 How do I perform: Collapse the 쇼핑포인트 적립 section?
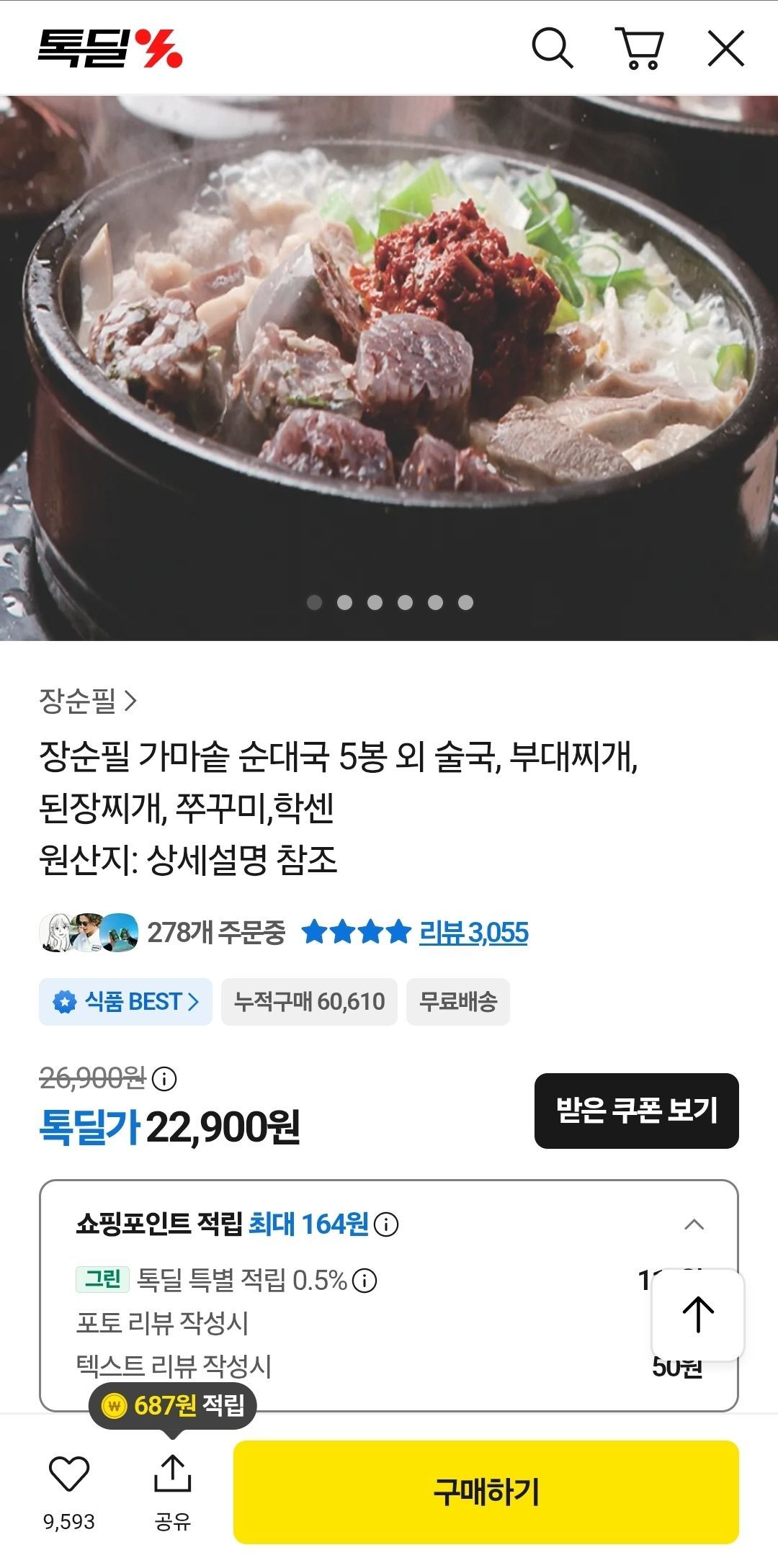point(694,1224)
